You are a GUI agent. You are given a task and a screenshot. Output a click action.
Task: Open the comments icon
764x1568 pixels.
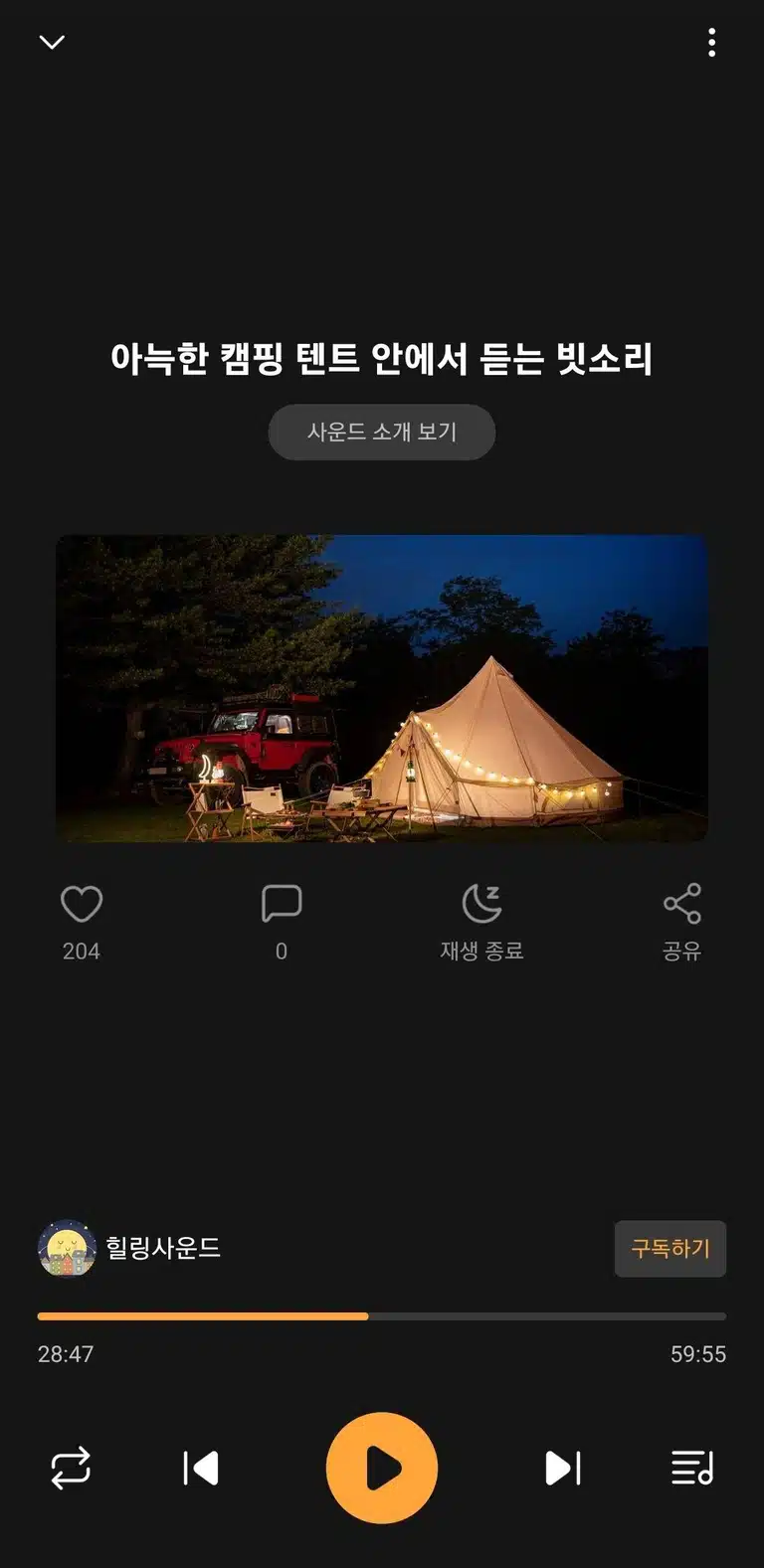click(x=282, y=904)
